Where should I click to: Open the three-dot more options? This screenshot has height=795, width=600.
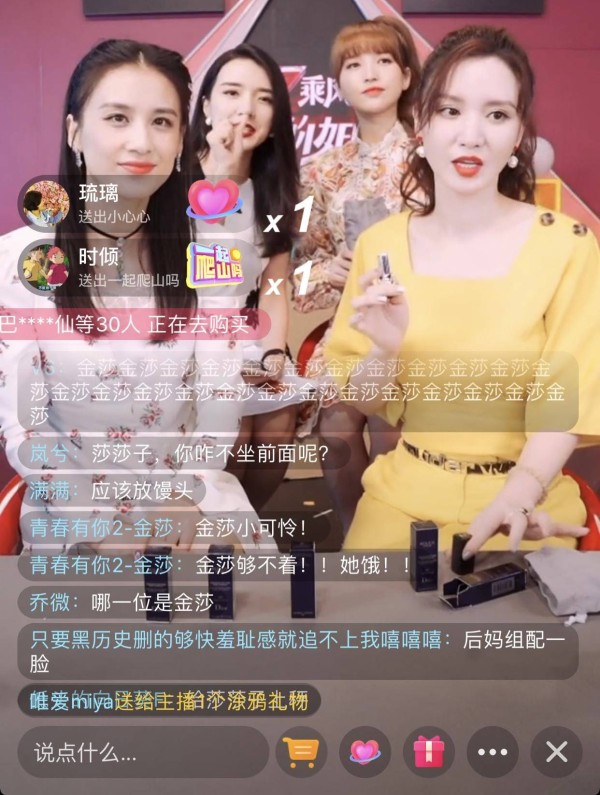tap(492, 752)
